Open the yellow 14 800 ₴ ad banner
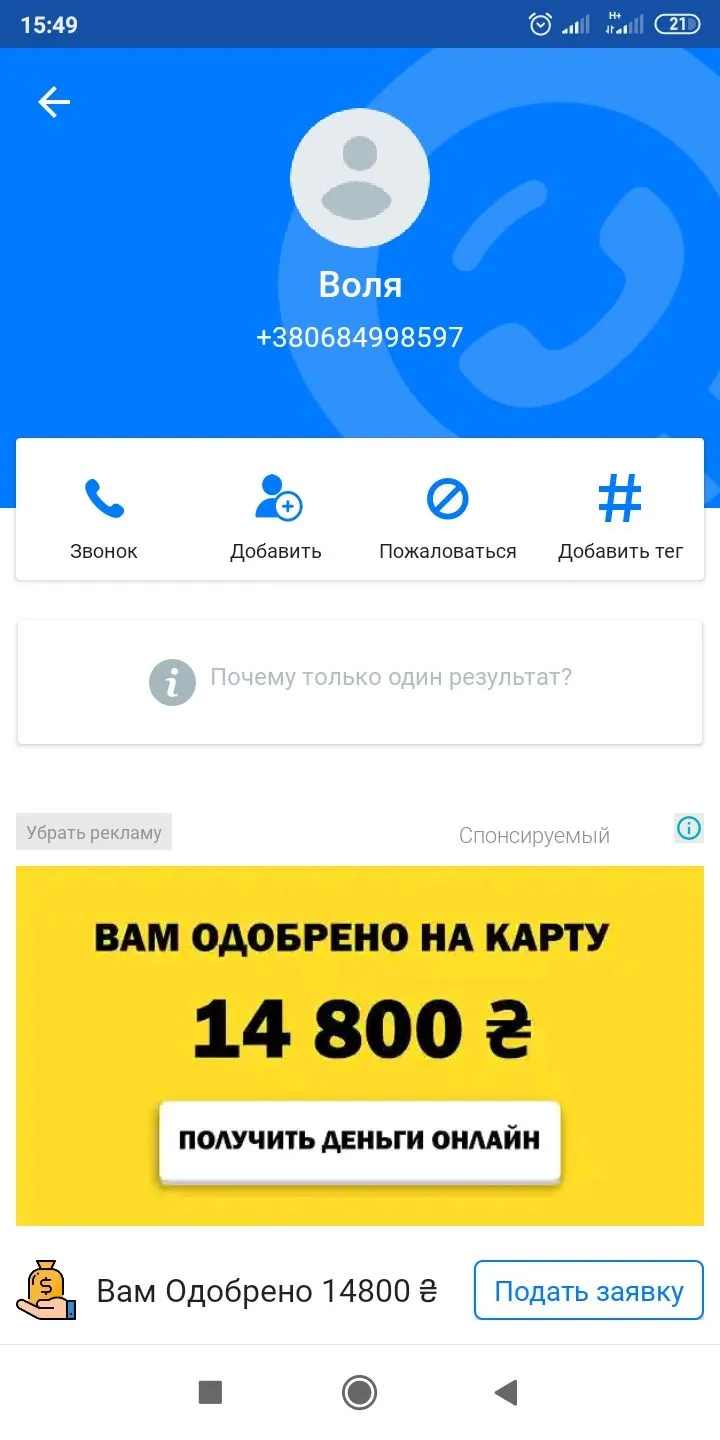720x1440 pixels. click(360, 1045)
